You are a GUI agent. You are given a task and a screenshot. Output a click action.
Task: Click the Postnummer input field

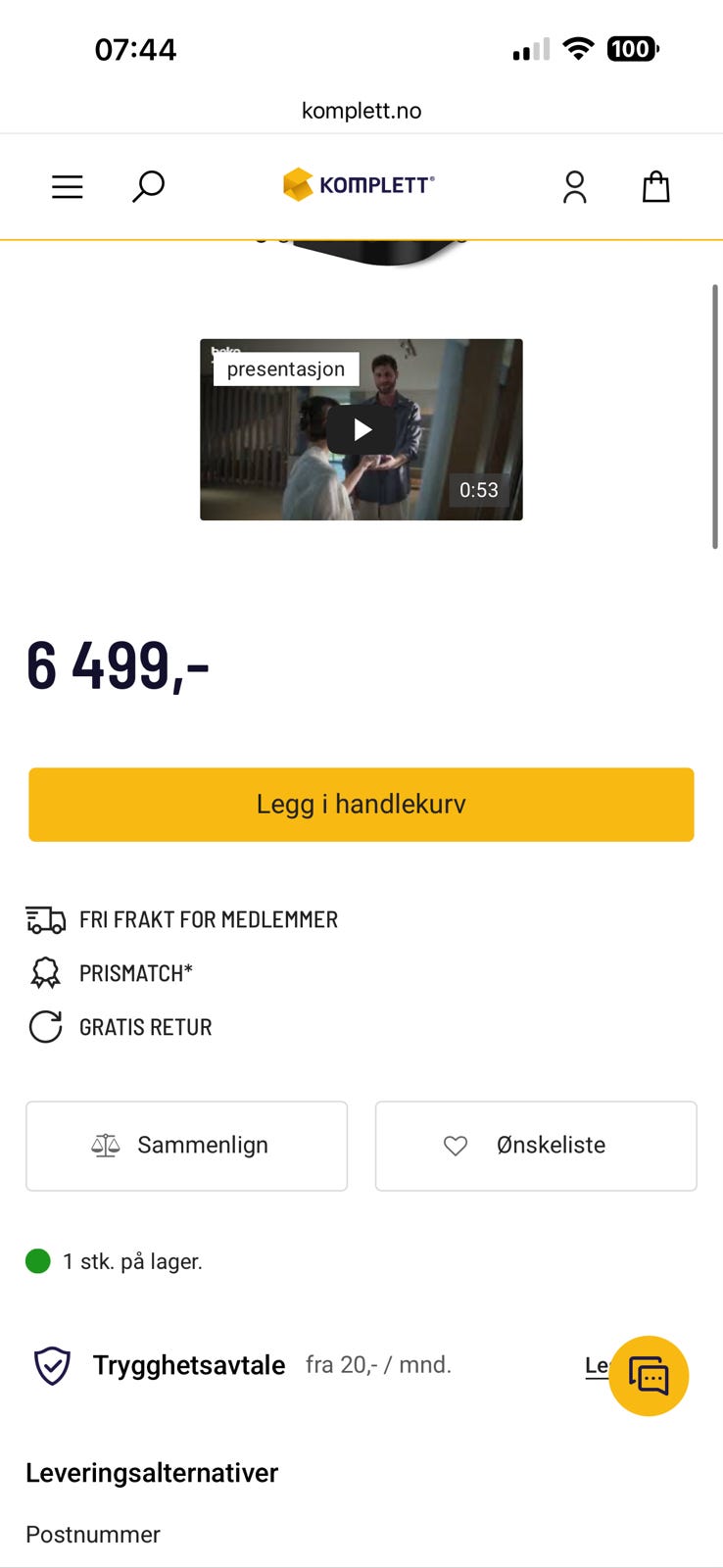point(93,1535)
